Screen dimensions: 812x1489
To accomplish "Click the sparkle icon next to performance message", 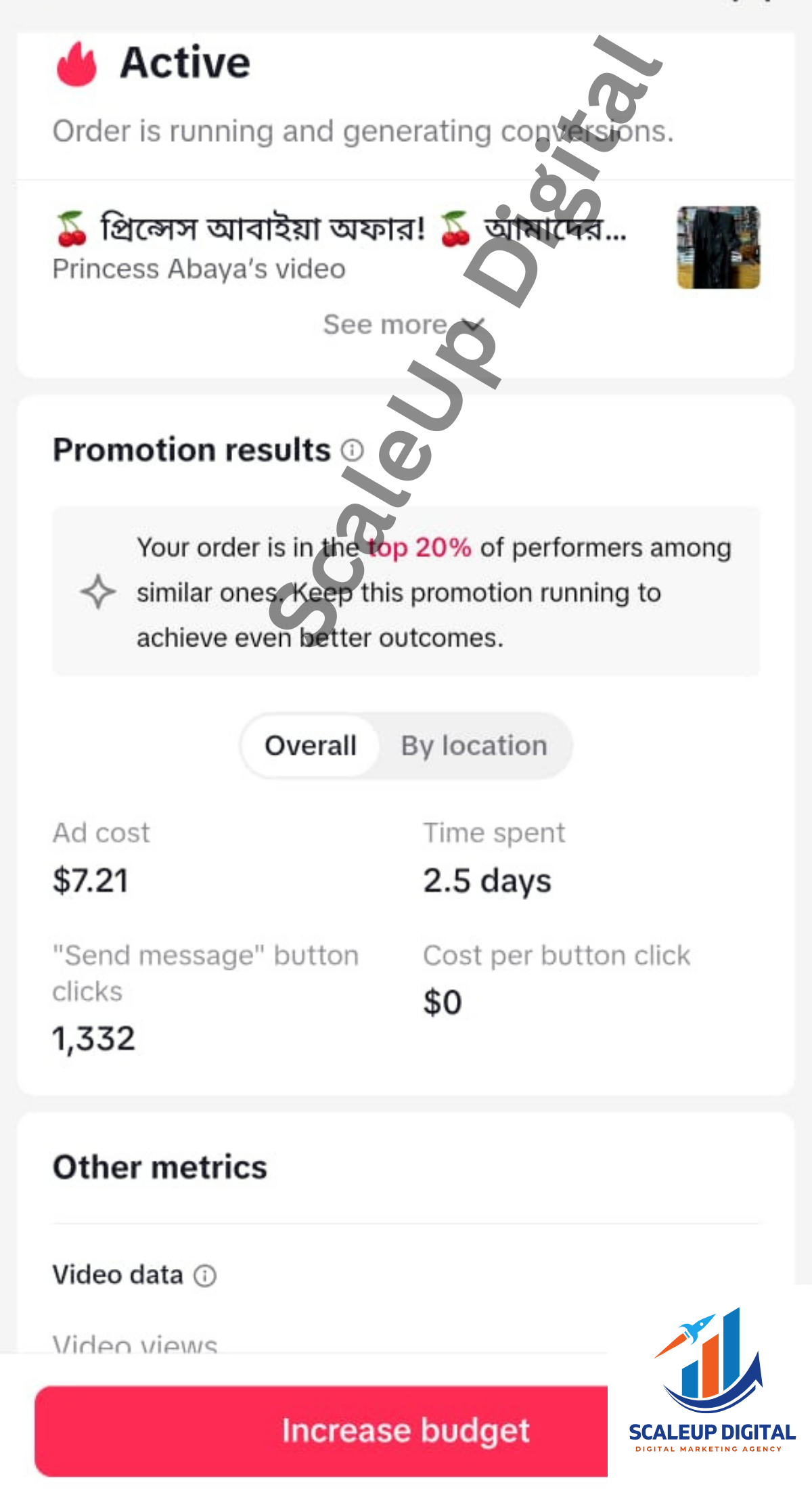I will pos(97,592).
